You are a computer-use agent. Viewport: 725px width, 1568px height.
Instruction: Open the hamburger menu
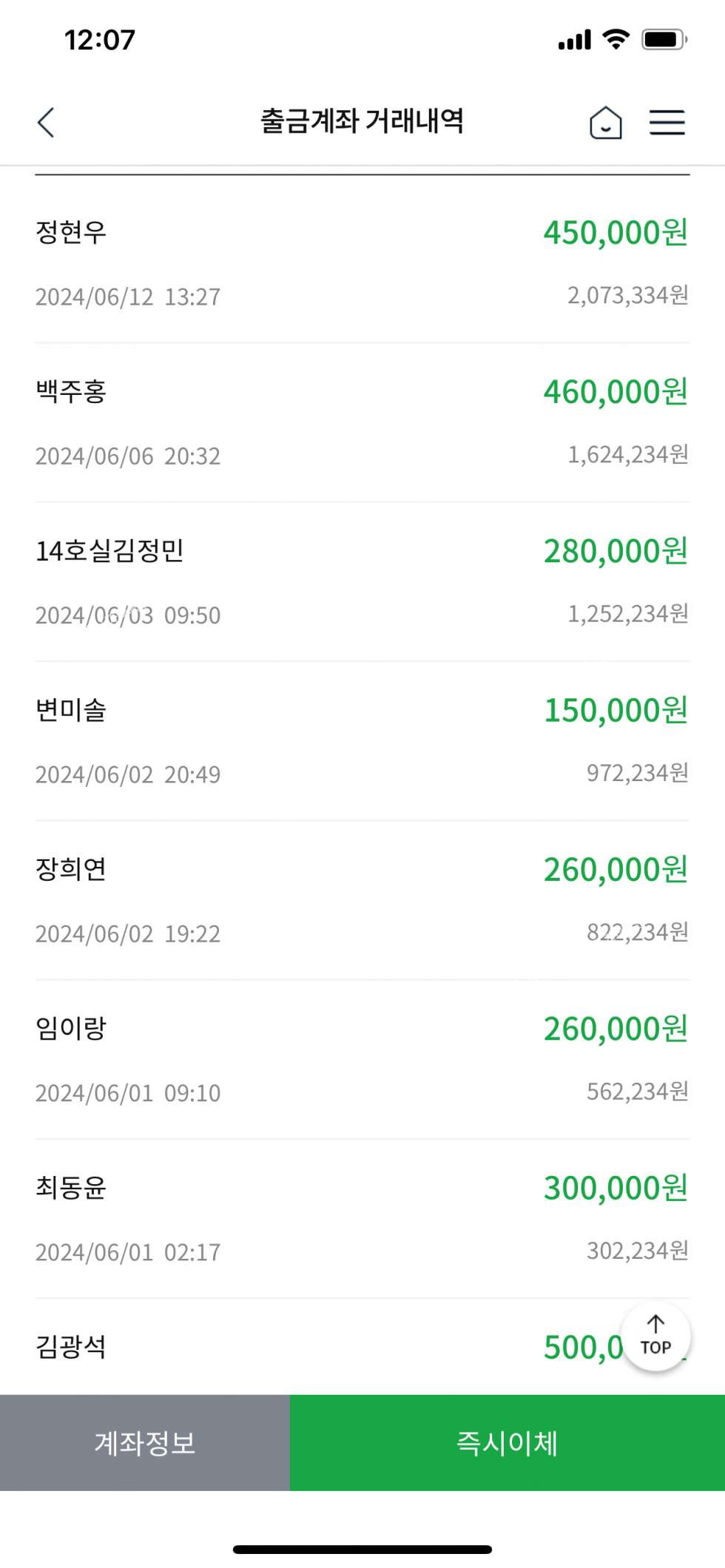667,122
